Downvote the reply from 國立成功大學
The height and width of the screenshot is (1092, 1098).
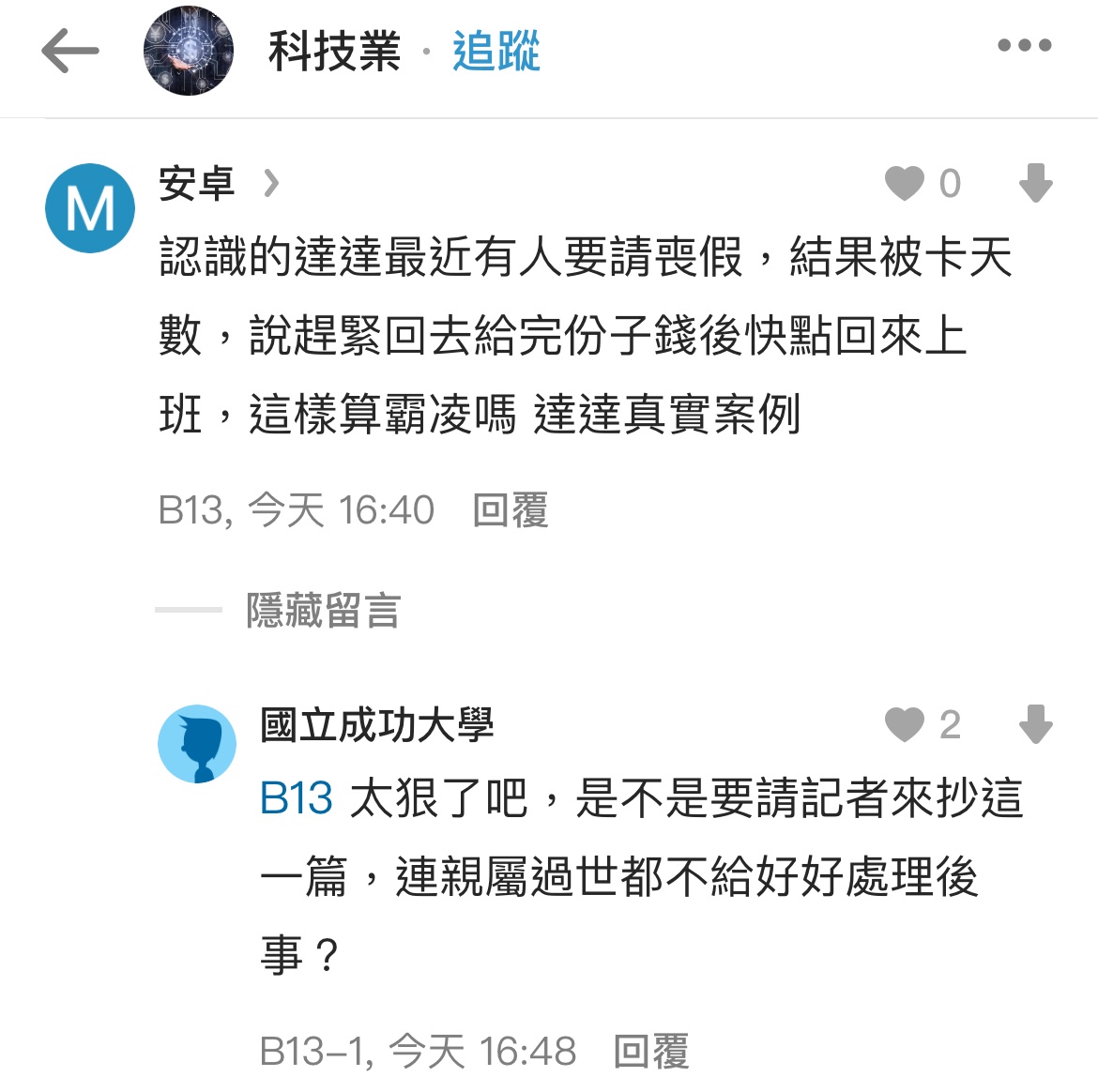(x=1035, y=724)
